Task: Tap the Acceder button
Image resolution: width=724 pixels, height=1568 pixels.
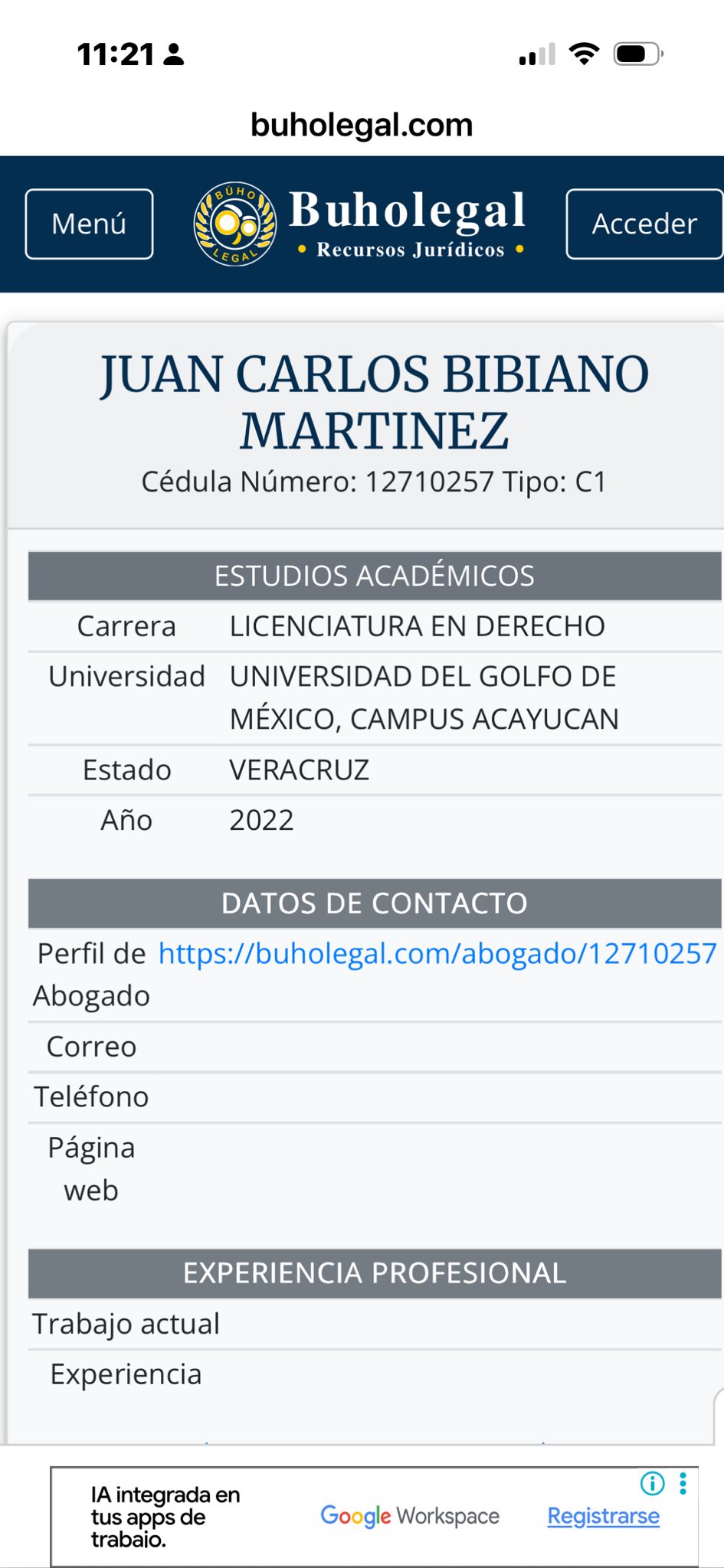Action: click(x=644, y=224)
